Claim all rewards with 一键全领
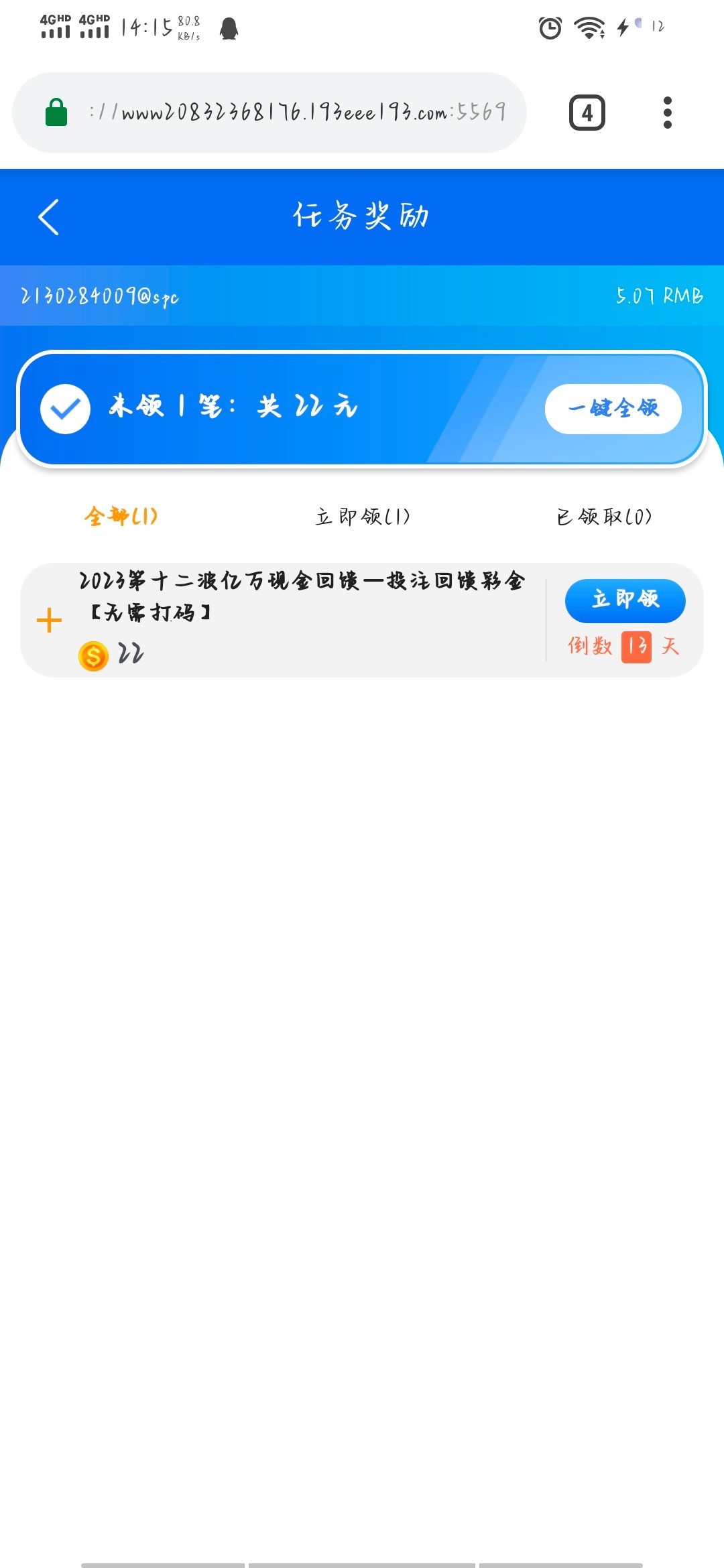 click(x=613, y=408)
